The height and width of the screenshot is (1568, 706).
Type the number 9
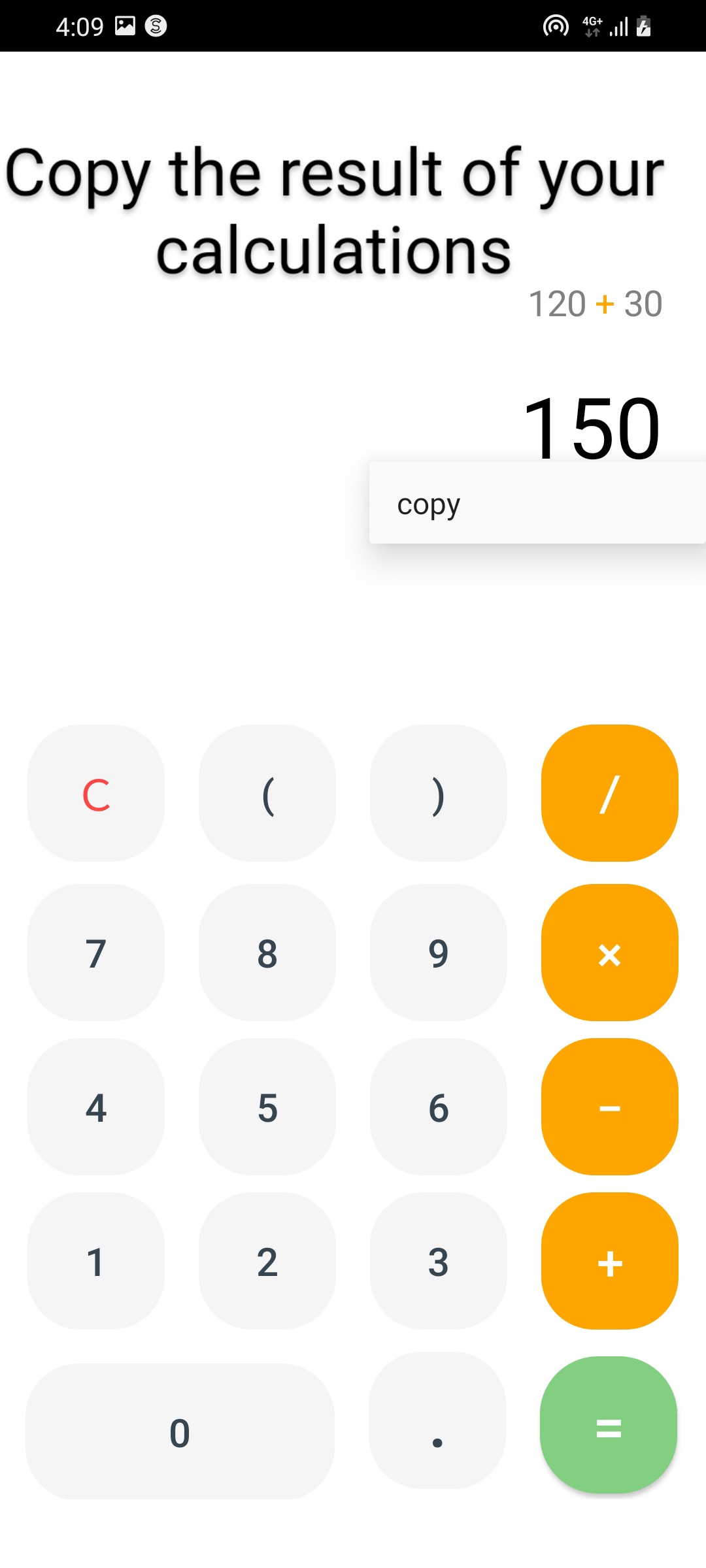click(439, 953)
